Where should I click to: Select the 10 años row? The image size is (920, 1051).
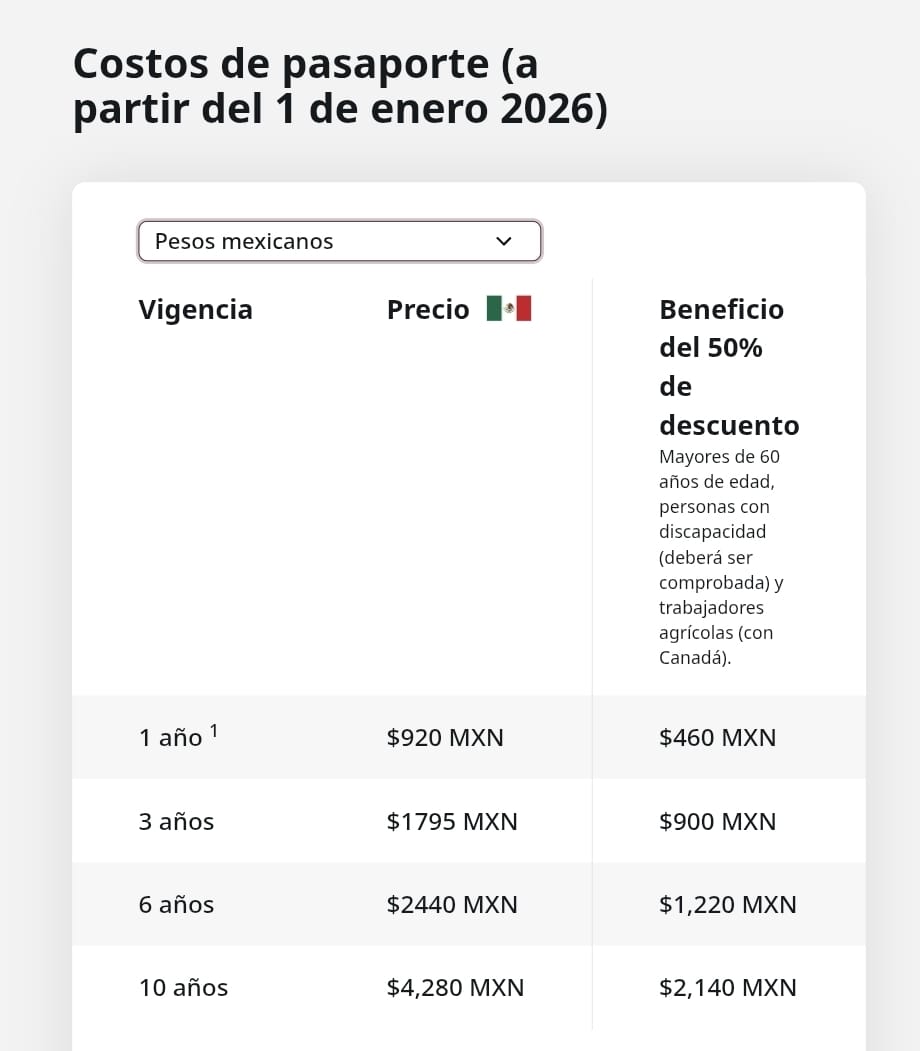[x=182, y=988]
